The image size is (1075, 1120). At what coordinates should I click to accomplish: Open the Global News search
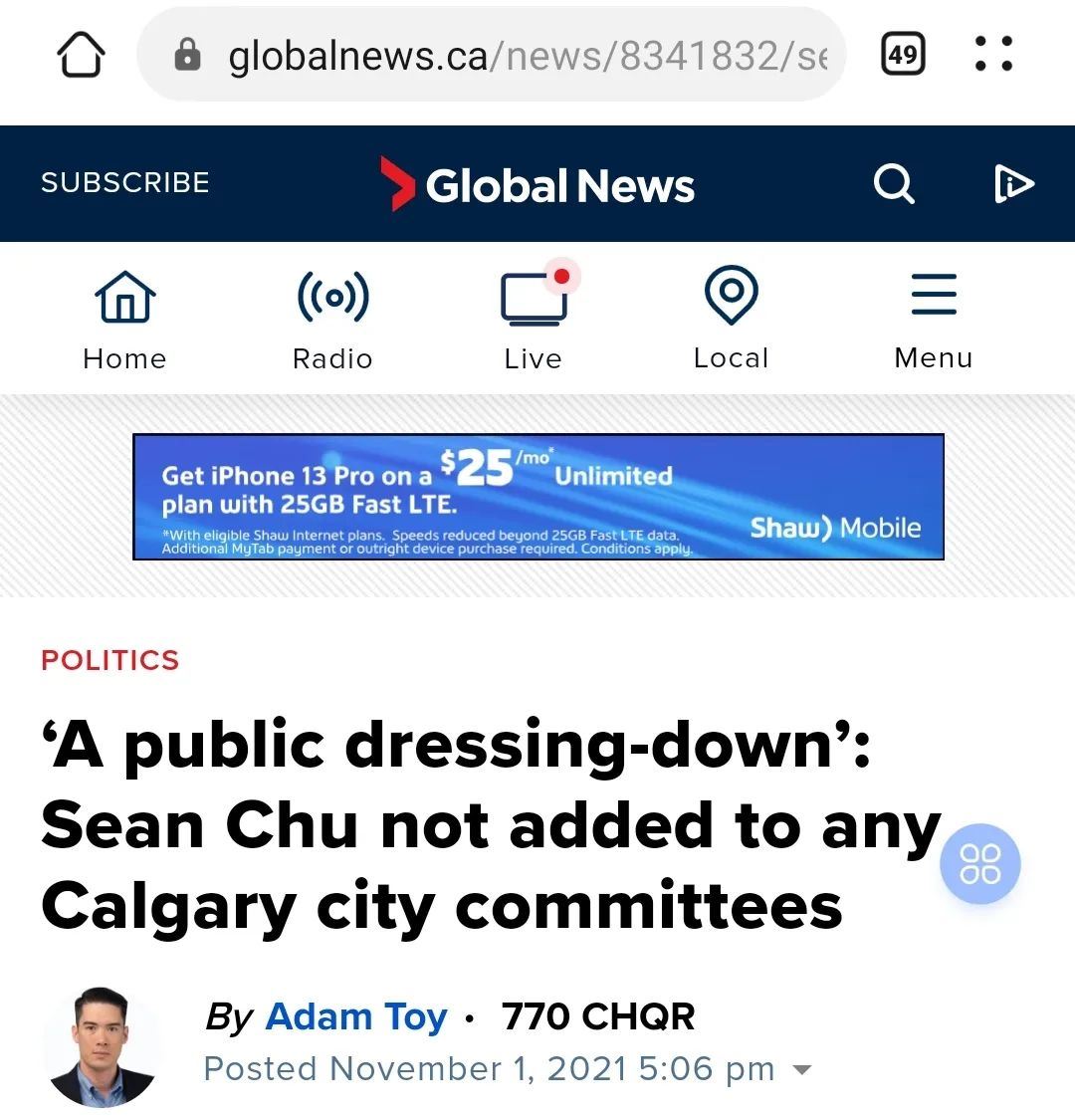(x=893, y=184)
